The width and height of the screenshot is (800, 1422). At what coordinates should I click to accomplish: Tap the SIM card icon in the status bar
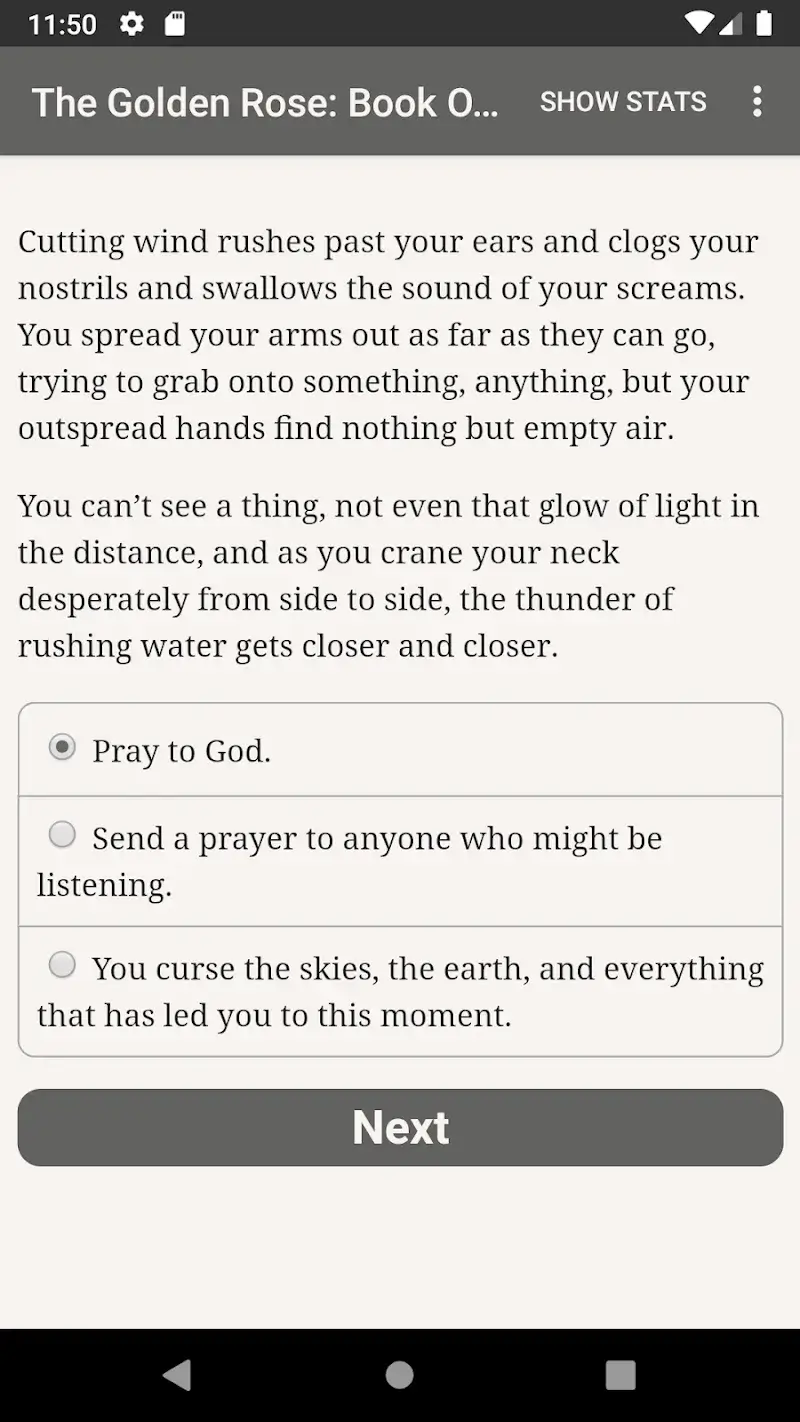click(175, 23)
